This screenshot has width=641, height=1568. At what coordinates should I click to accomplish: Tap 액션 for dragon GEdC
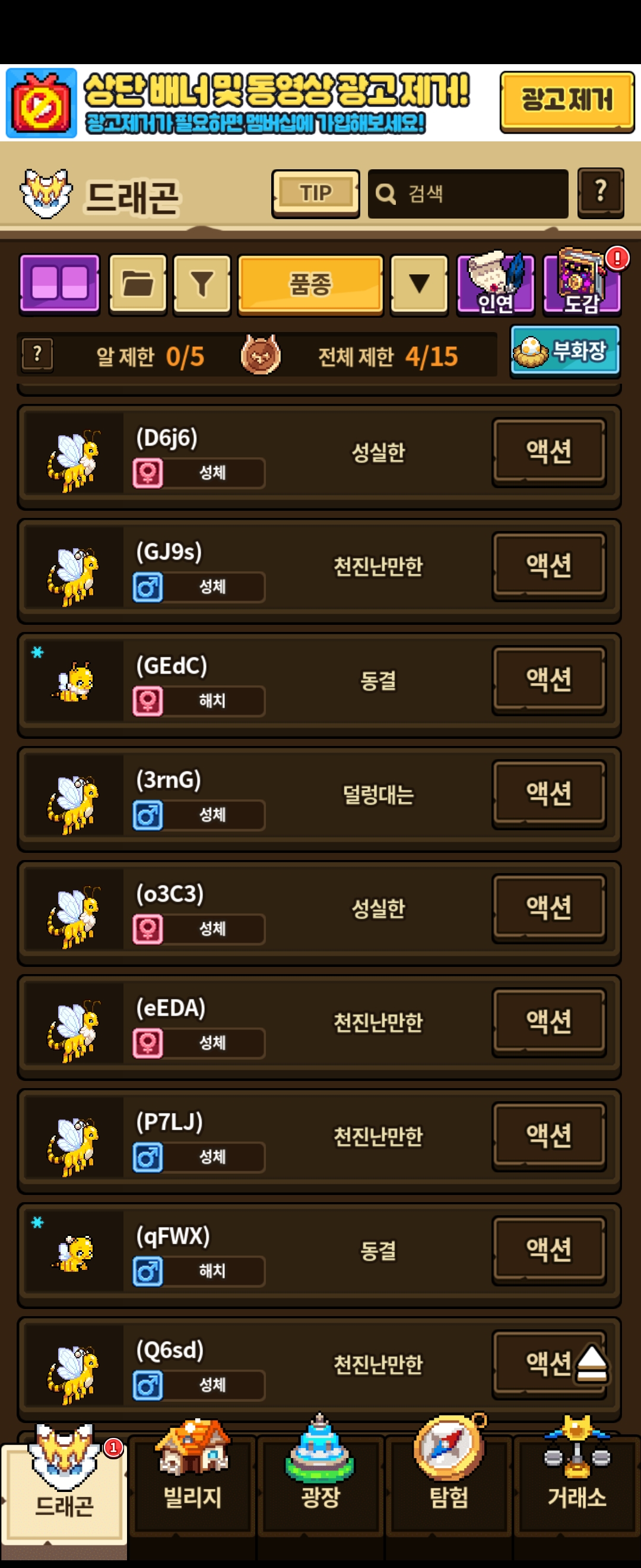pyautogui.click(x=548, y=679)
